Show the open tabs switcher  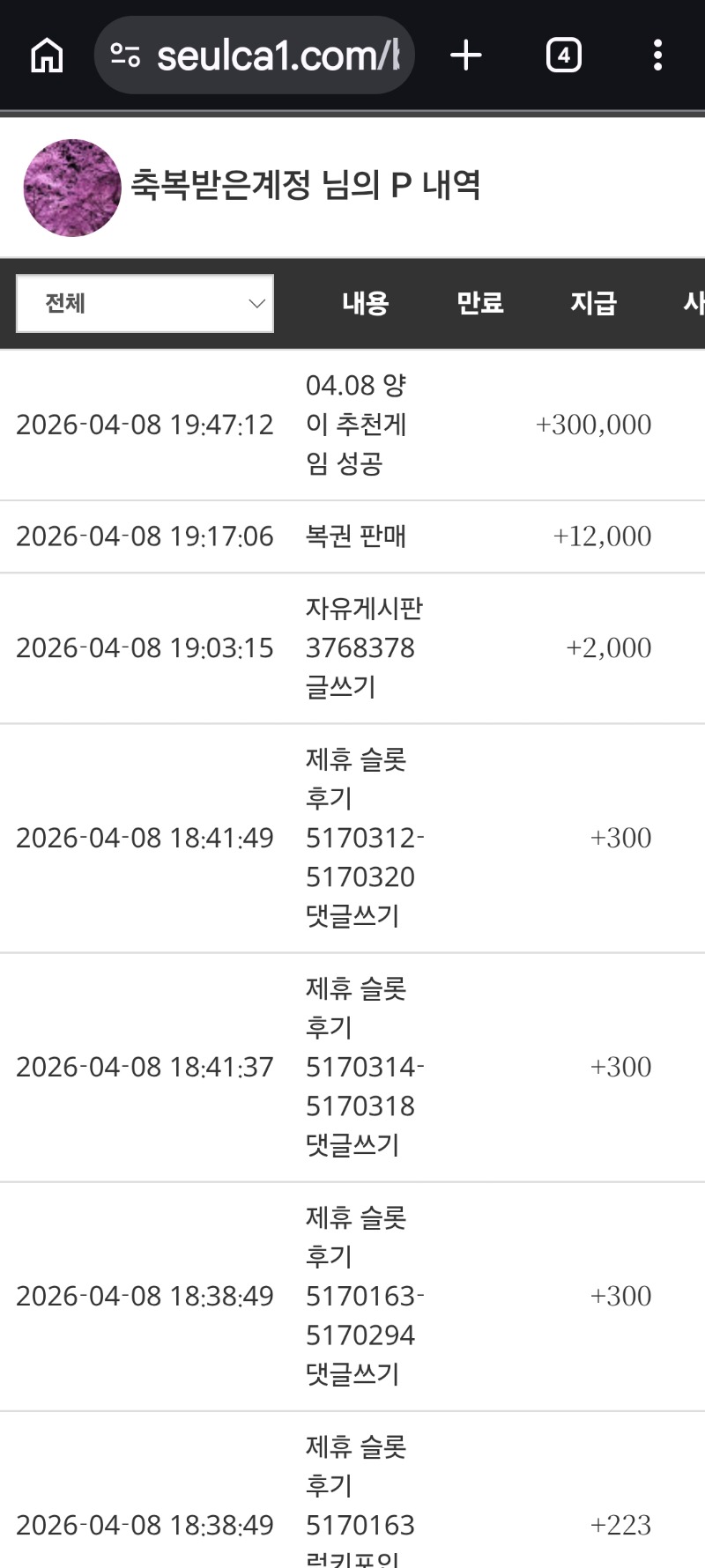point(564,55)
